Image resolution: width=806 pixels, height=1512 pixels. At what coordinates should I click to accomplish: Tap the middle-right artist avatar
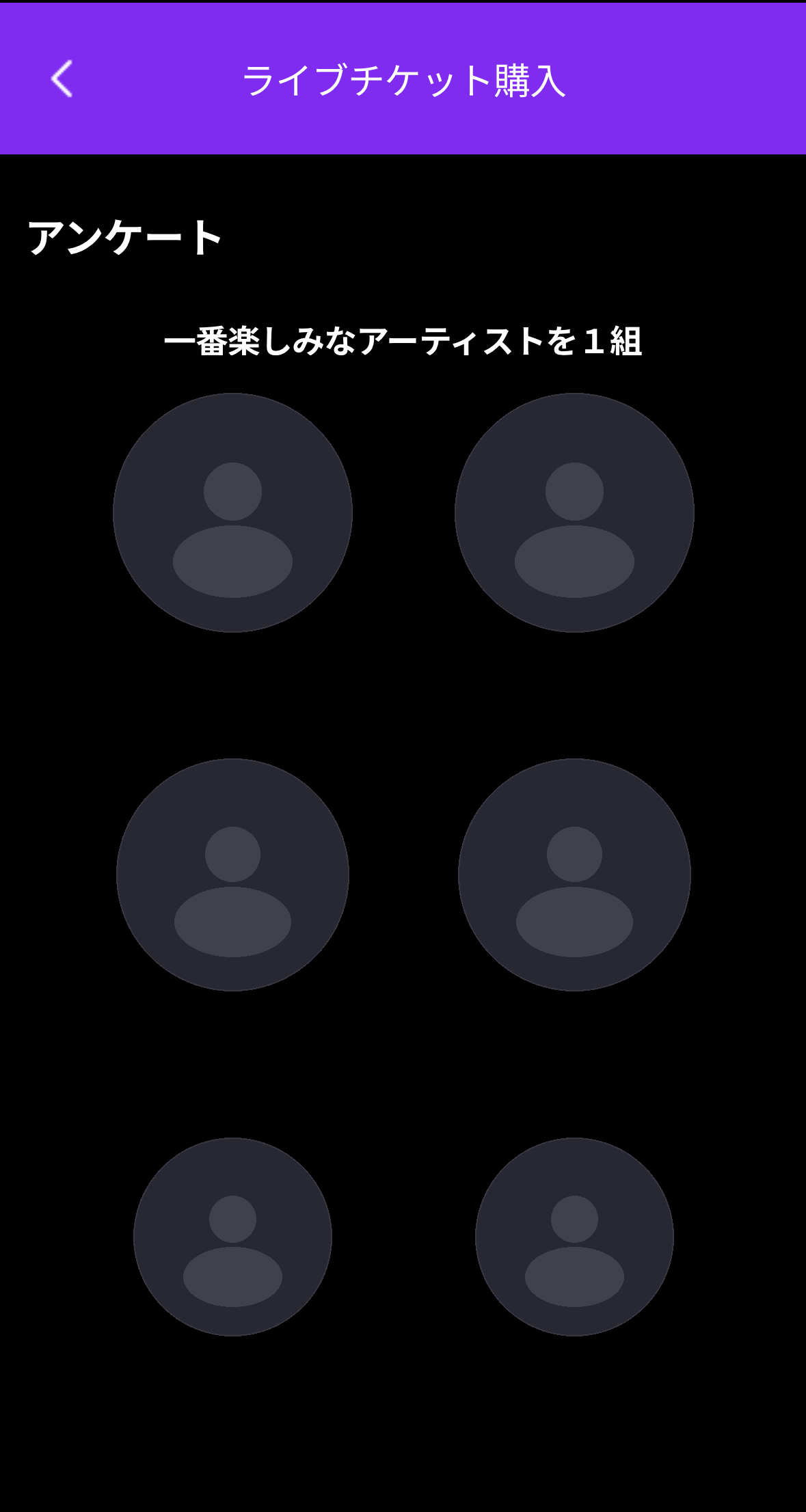(574, 875)
